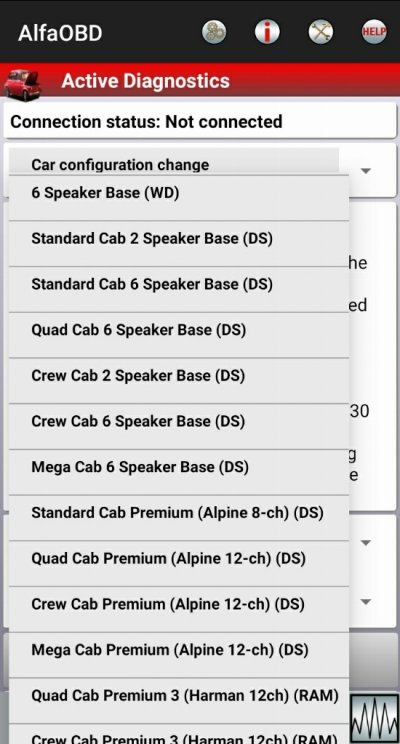Choose Standard Cab 2 Speaker Base (DS)
400x744 pixels.
[179, 243]
